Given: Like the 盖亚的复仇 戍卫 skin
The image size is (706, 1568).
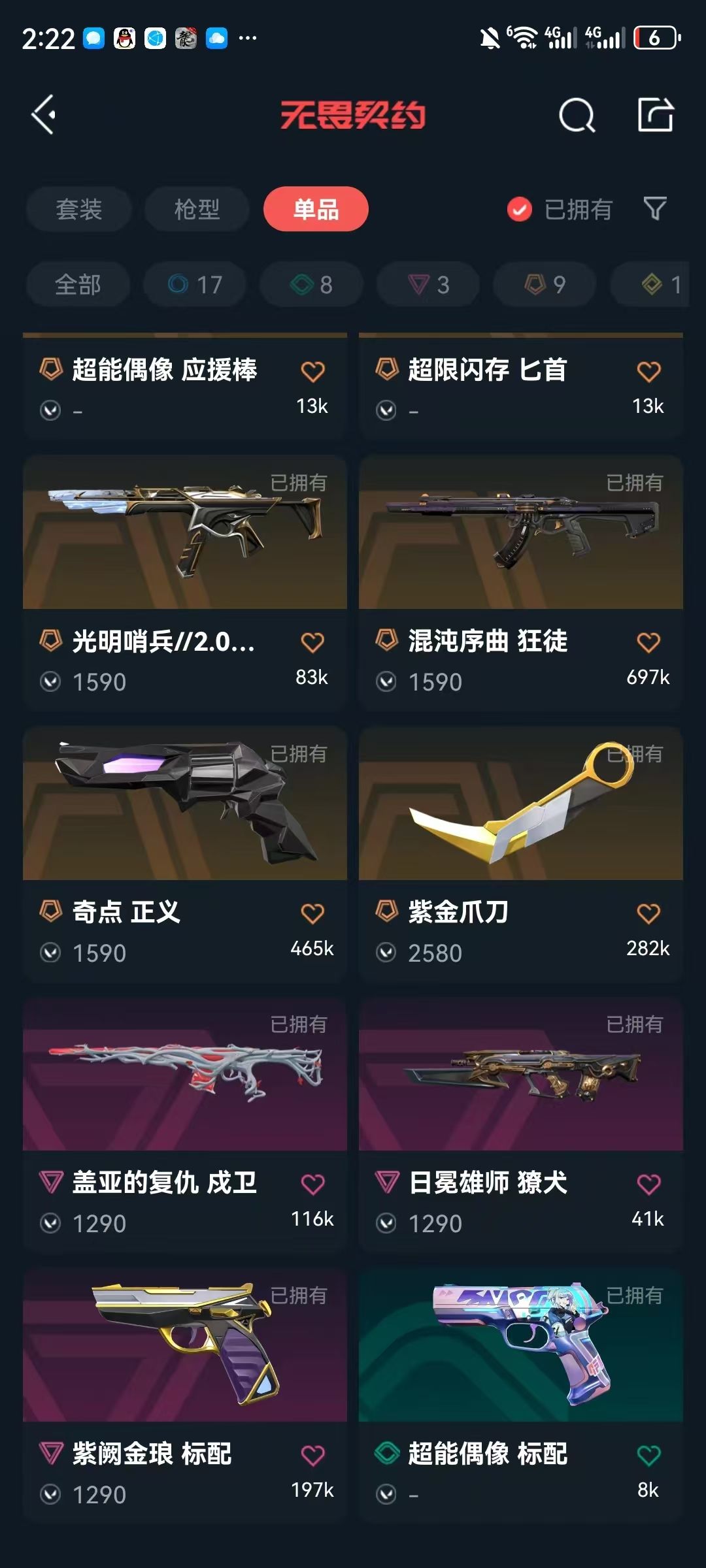Looking at the screenshot, I should pyautogui.click(x=312, y=1184).
